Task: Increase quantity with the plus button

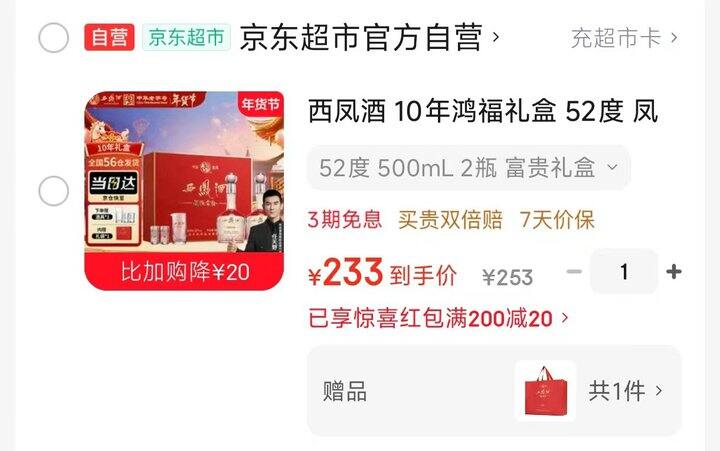Action: [x=674, y=271]
